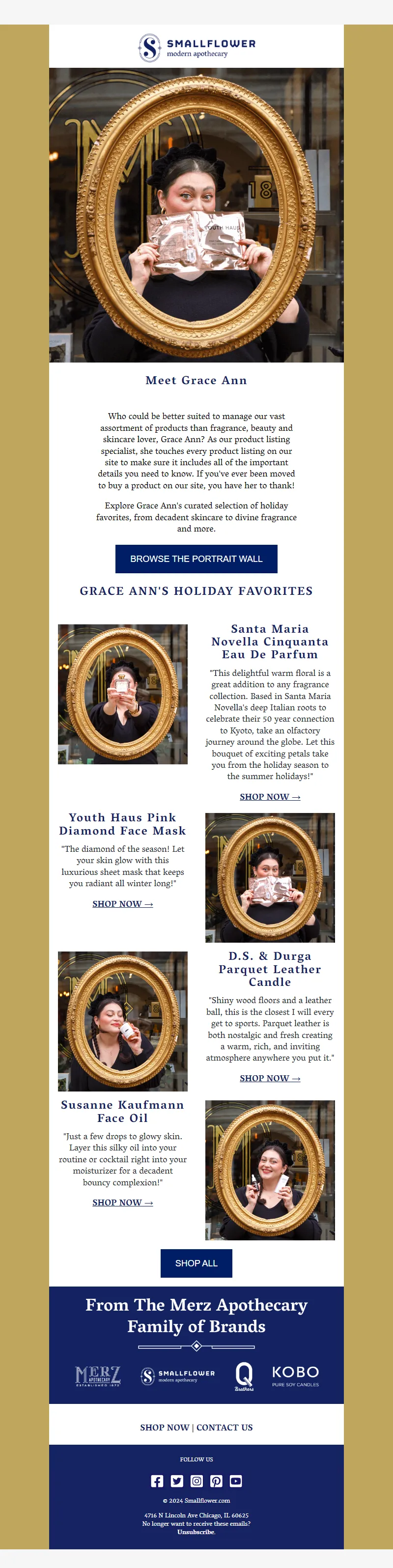Unsubscribe from these emails

click(196, 1532)
